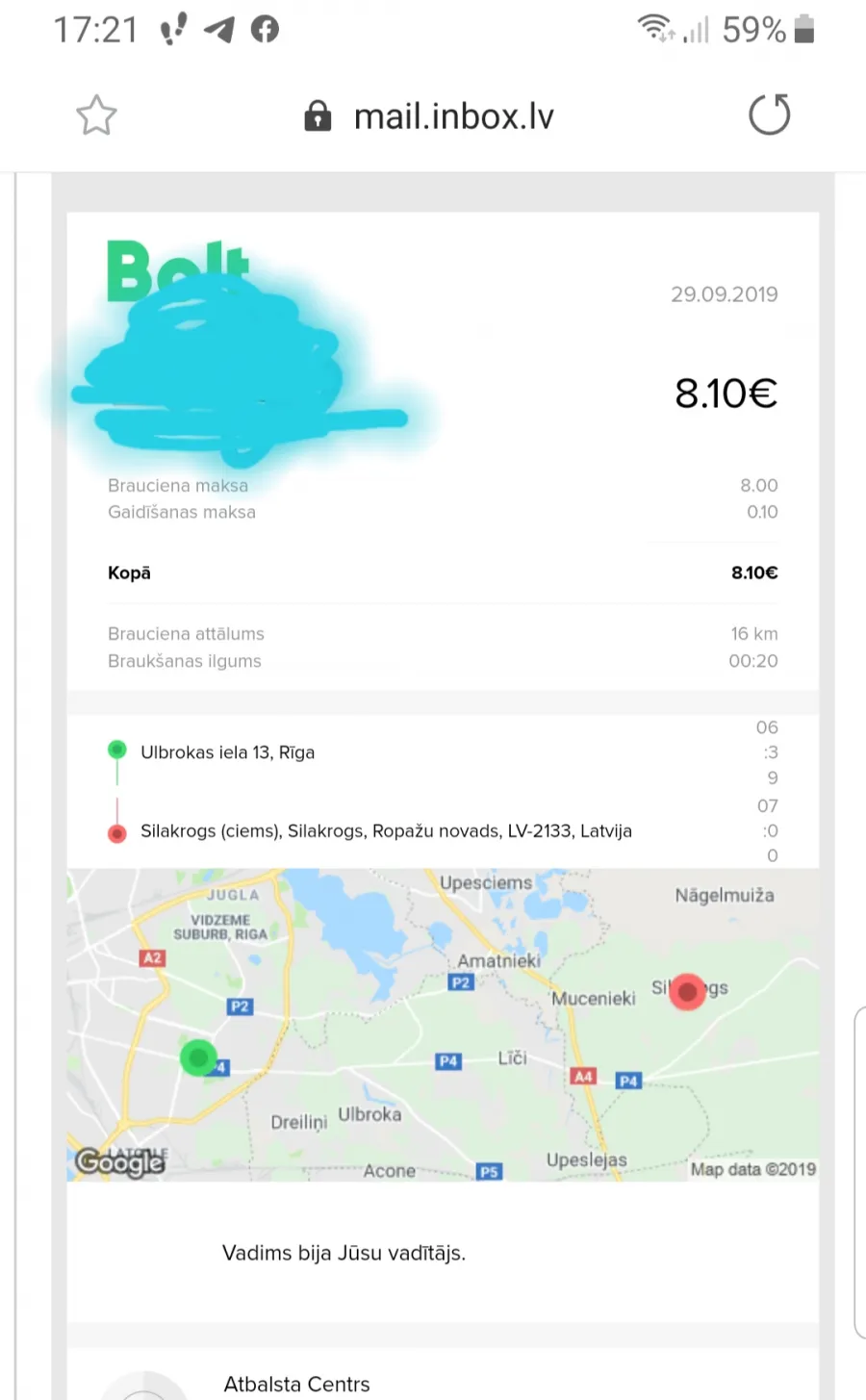The width and height of the screenshot is (866, 1400).
Task: Reload the page with the refresh icon
Action: (770, 115)
